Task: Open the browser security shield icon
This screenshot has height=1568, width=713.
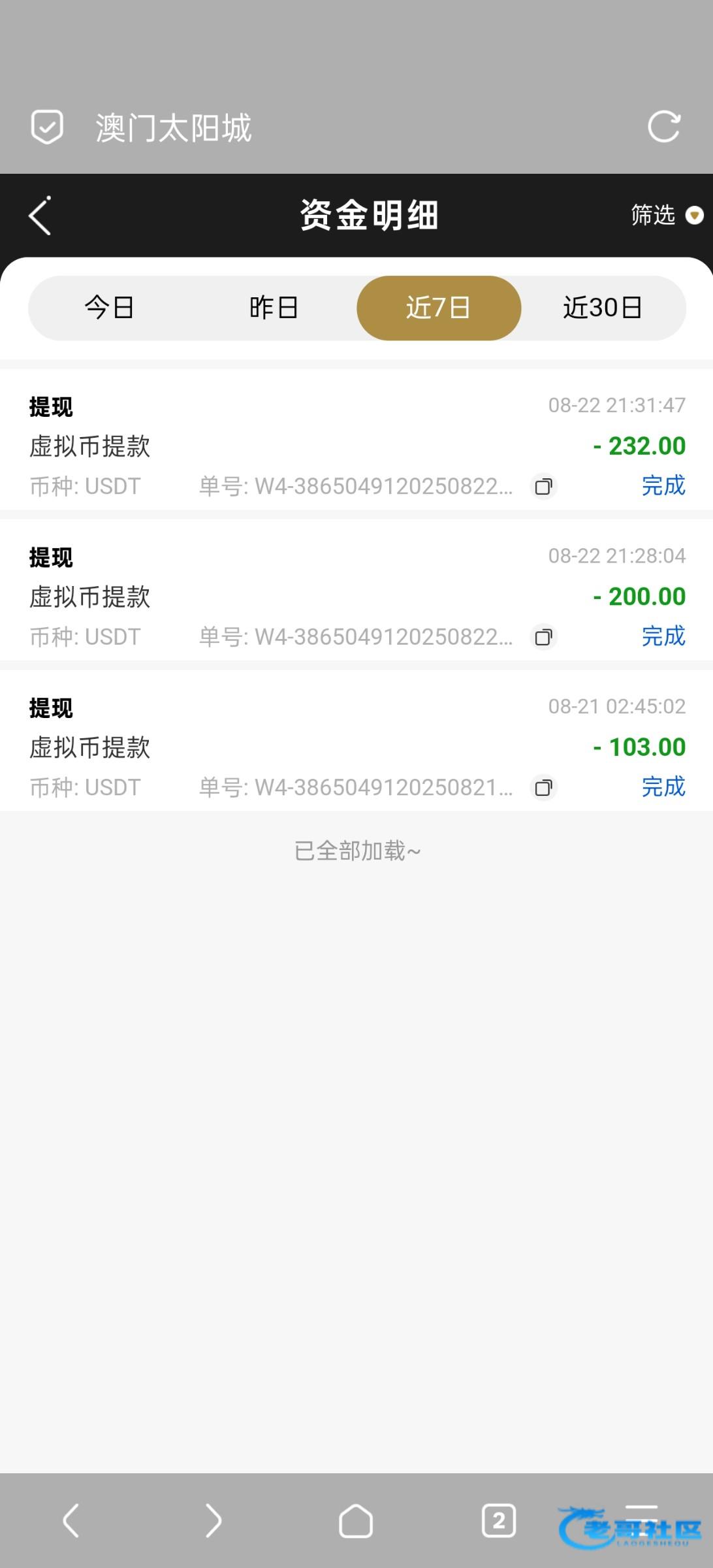Action: 47,127
